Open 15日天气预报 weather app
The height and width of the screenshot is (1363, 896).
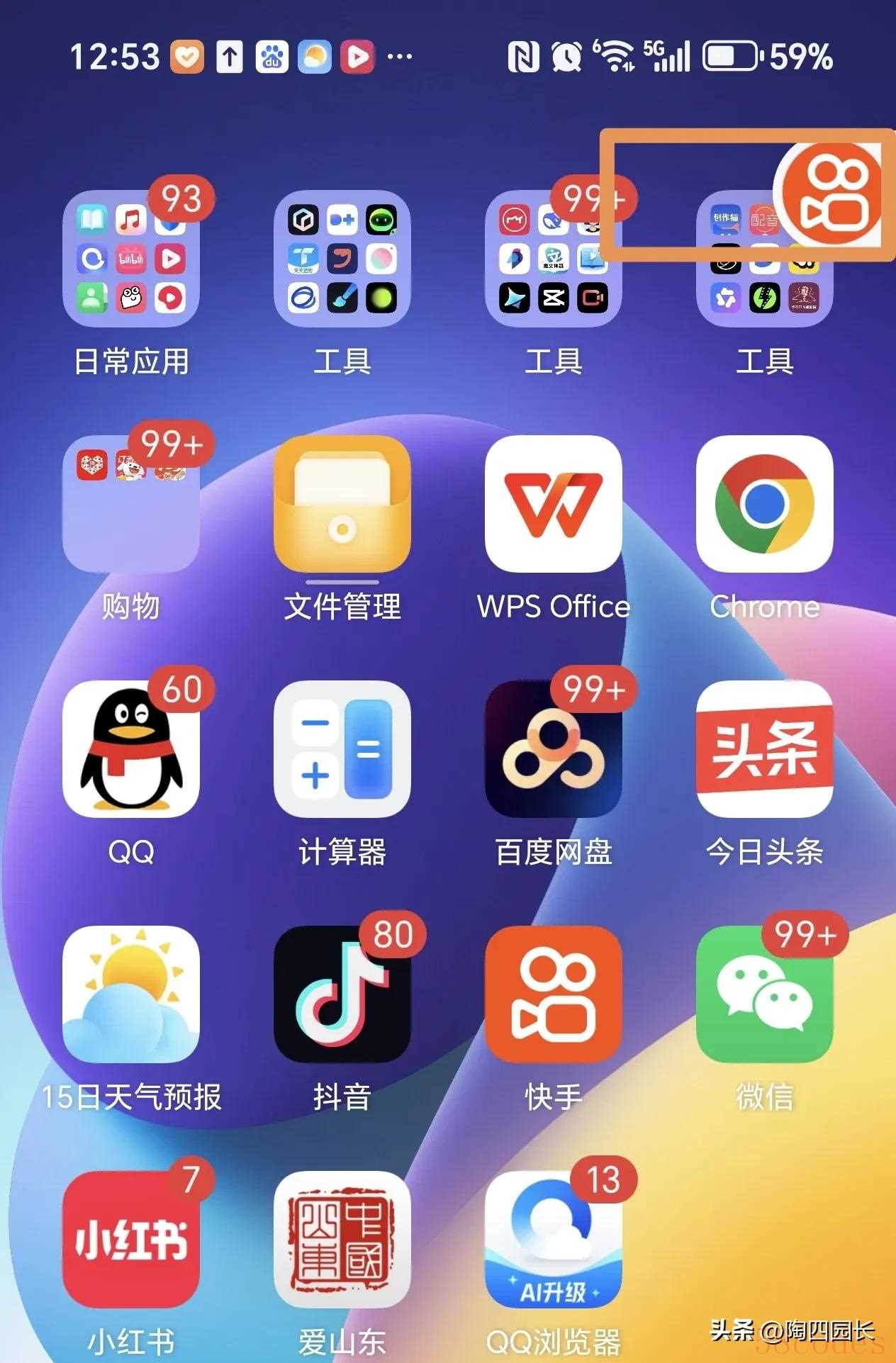(x=131, y=994)
